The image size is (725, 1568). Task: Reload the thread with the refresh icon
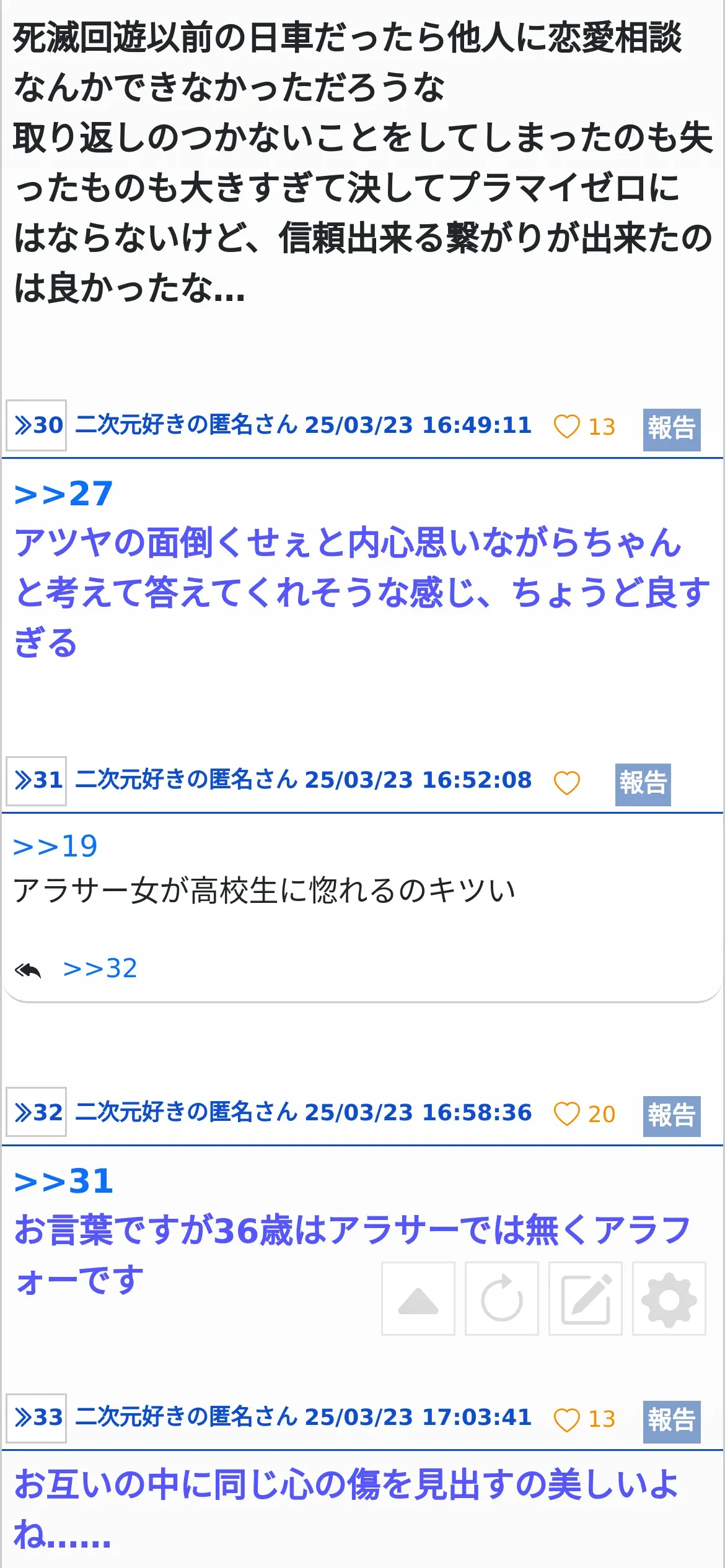click(502, 1298)
